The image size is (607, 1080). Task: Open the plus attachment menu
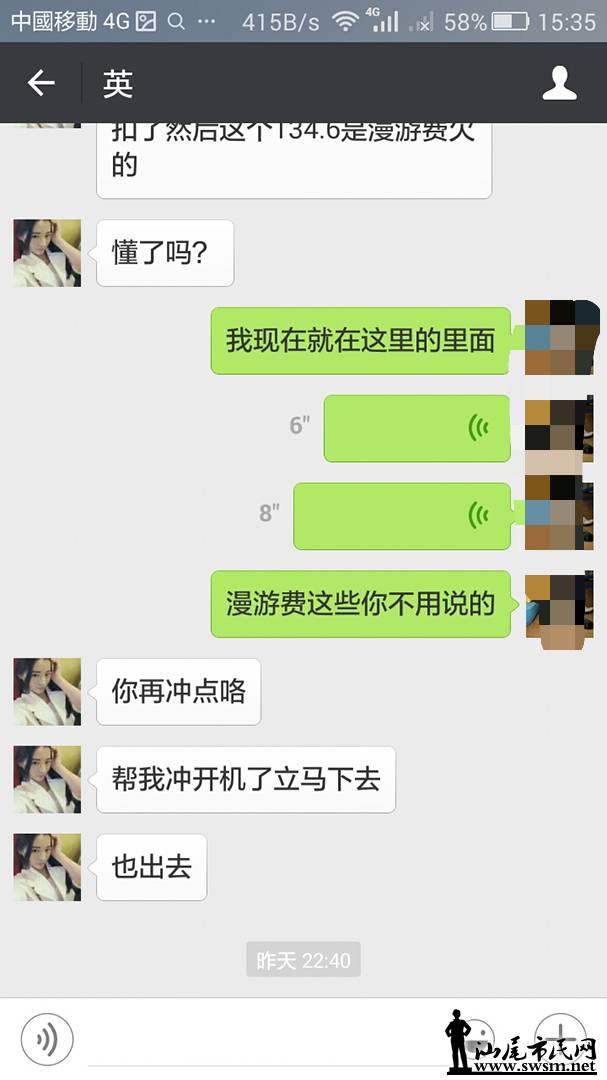point(559,1035)
